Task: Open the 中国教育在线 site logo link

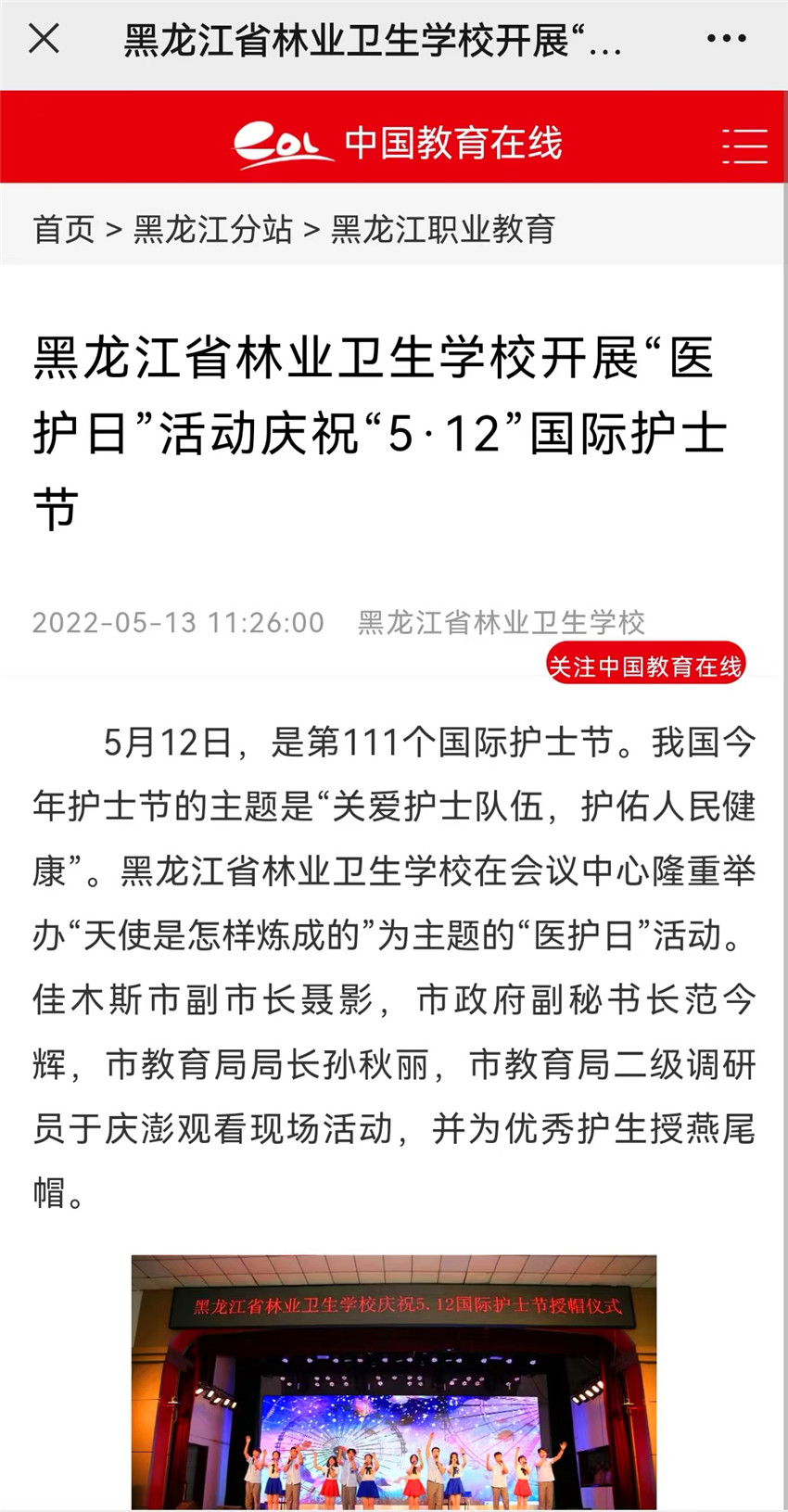Action: click(x=398, y=144)
